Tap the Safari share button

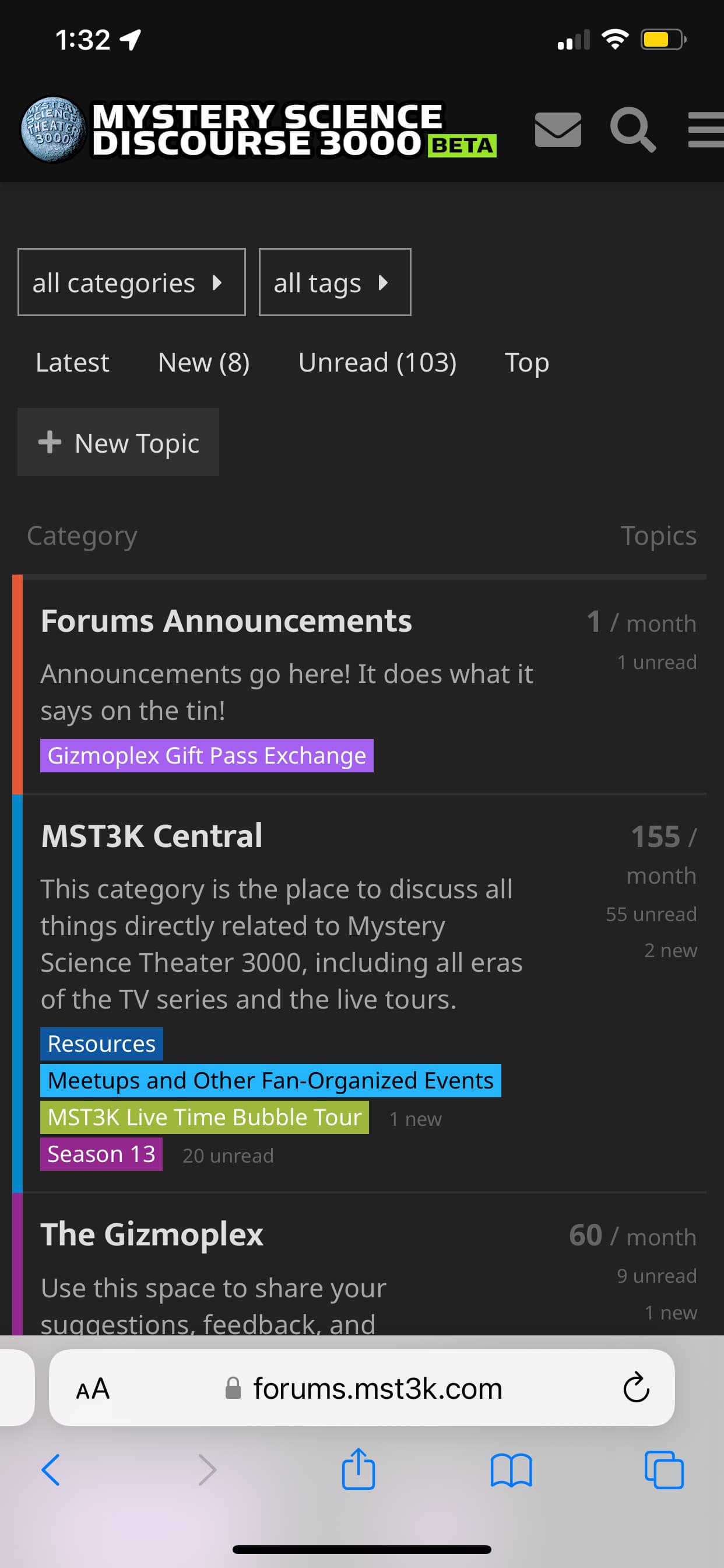pos(359,1469)
